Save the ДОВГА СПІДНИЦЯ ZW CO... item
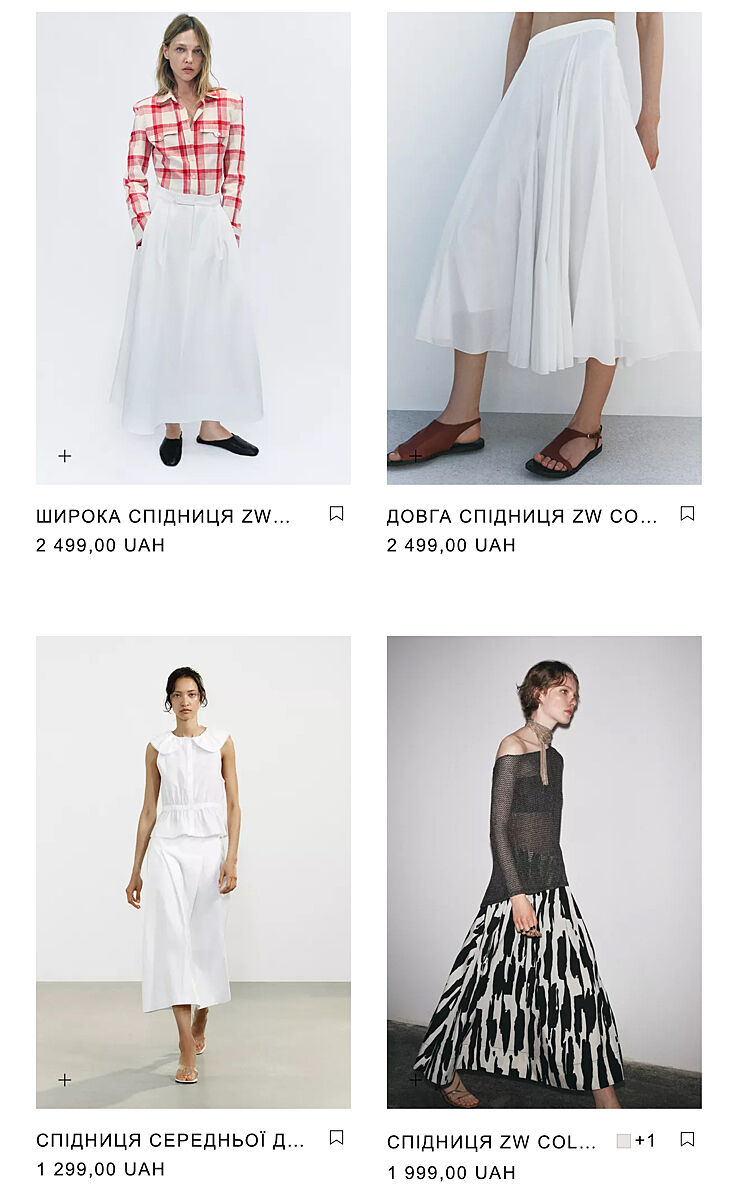 click(687, 514)
